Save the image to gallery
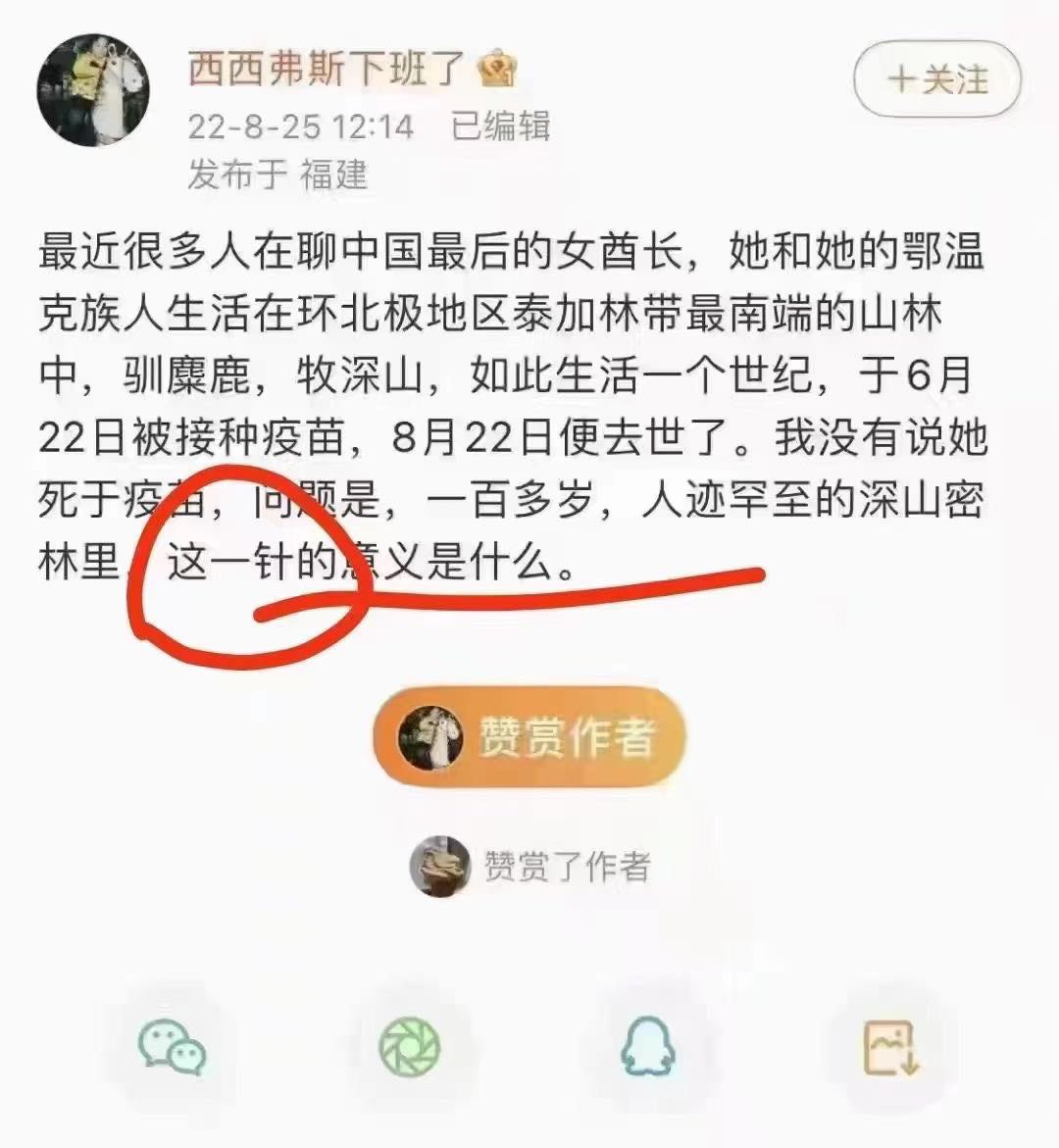Viewport: 1059px width, 1148px height. [x=889, y=1048]
